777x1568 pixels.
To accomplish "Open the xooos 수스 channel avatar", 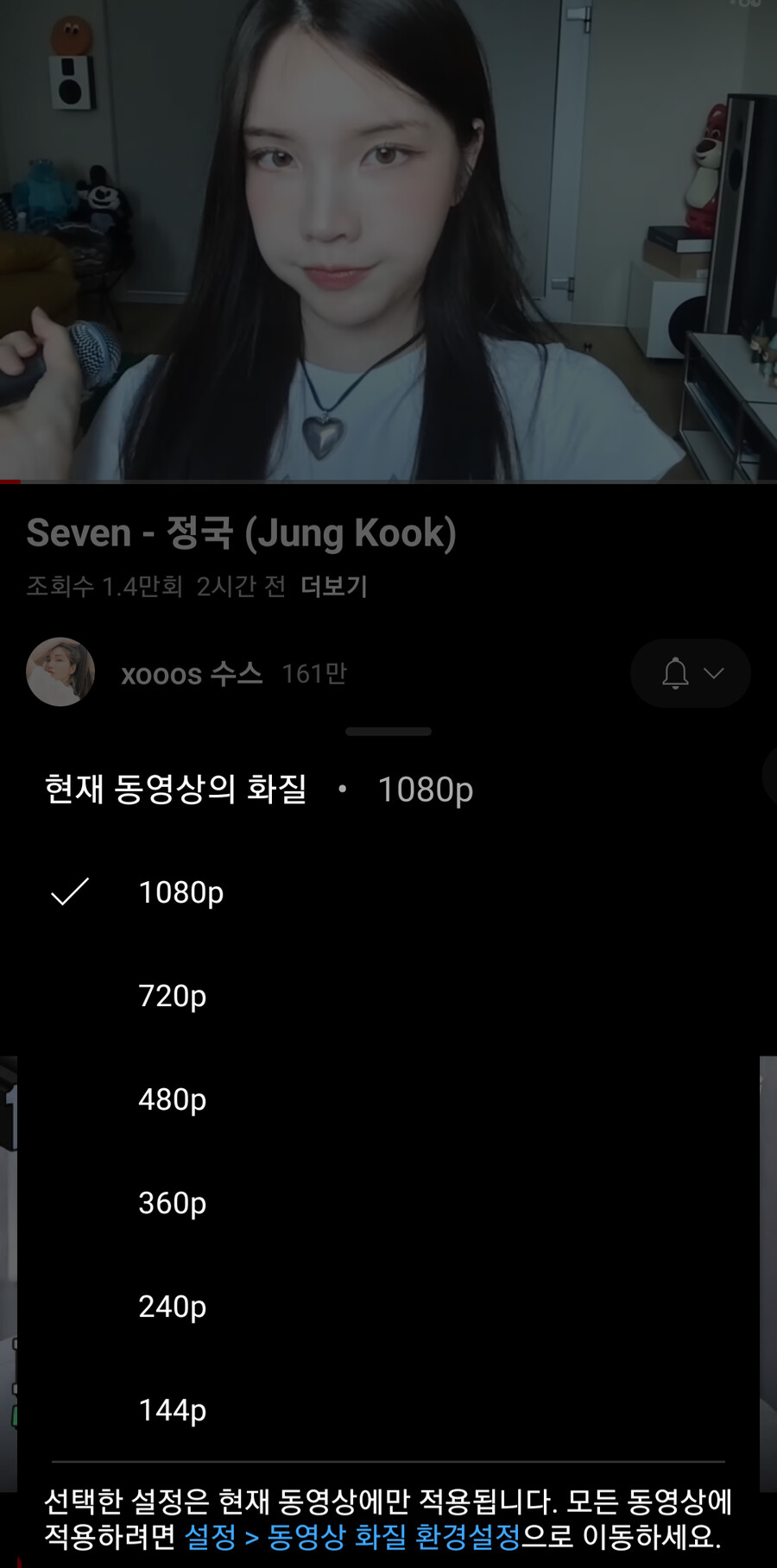I will (x=60, y=672).
